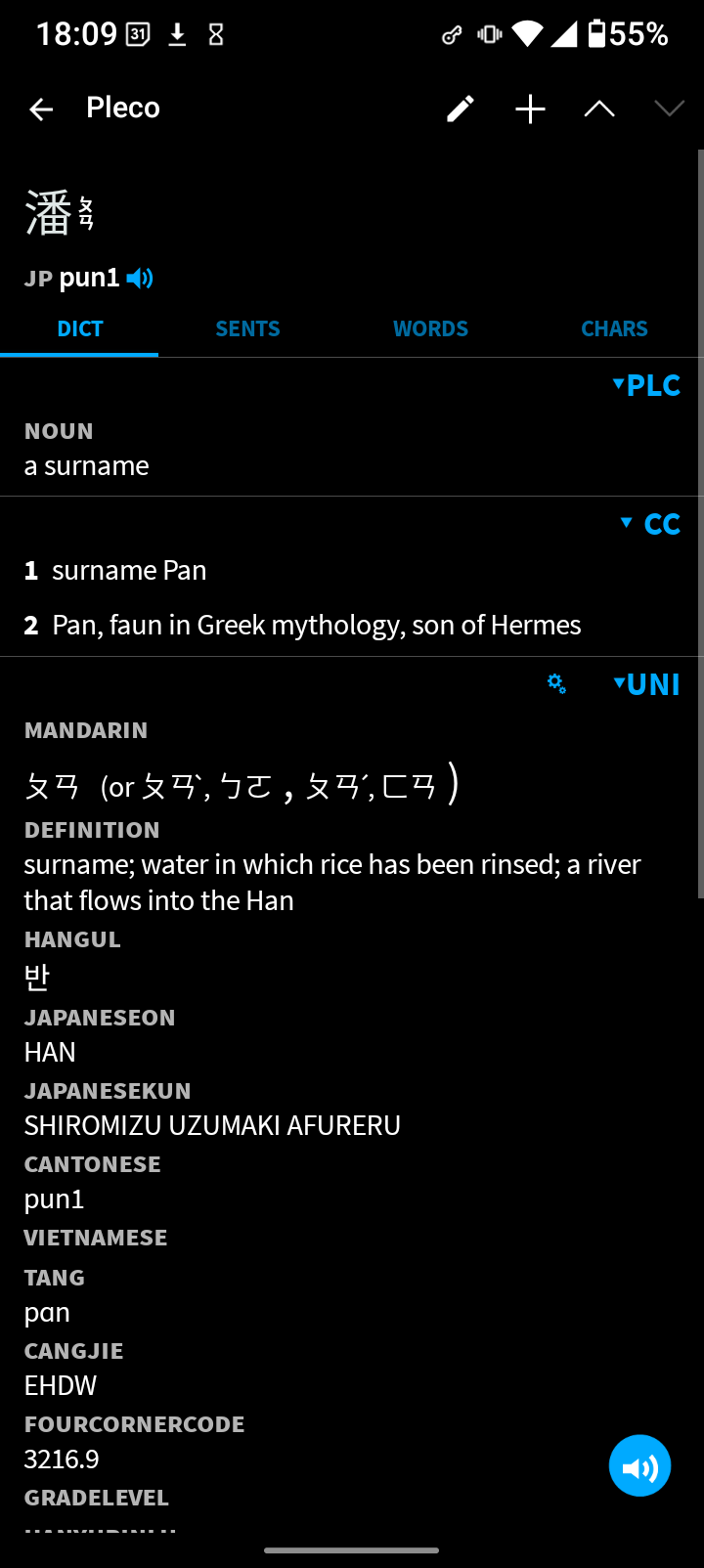Viewport: 704px width, 1568px height.
Task: Tap the floating blue speaker button
Action: (x=639, y=1465)
